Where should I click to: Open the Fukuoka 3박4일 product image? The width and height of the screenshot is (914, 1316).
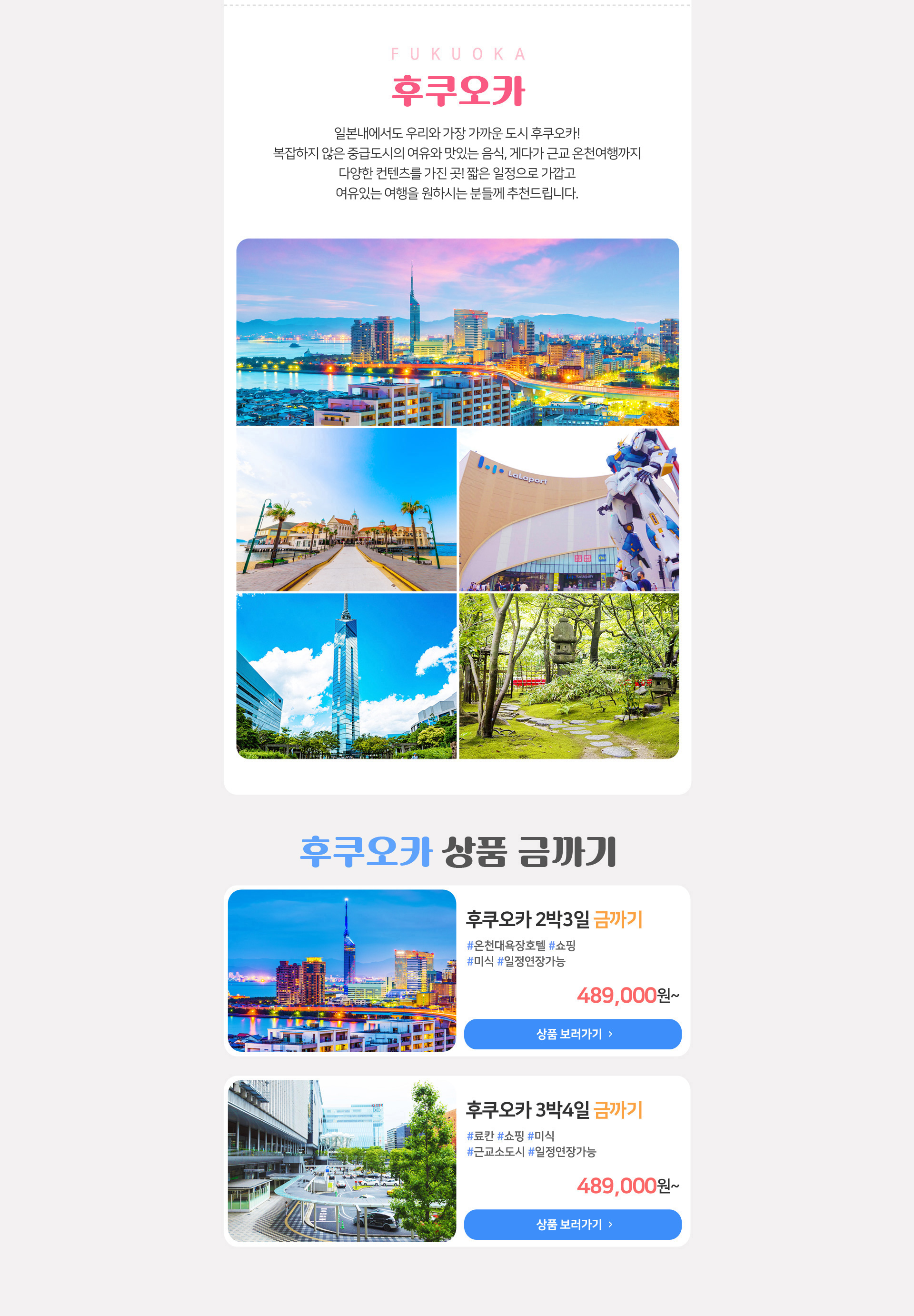pyautogui.click(x=342, y=1160)
